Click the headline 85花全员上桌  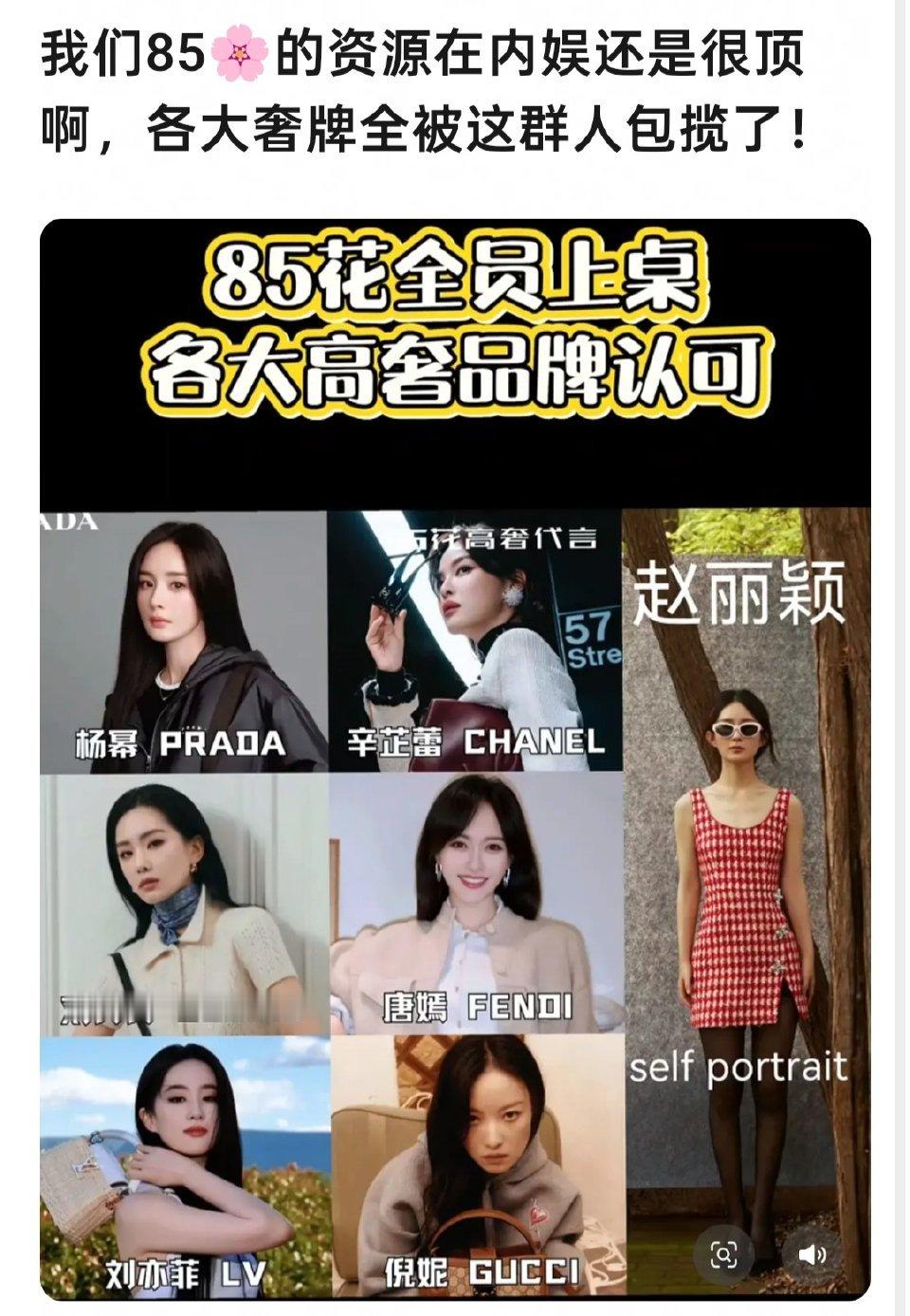tap(455, 281)
